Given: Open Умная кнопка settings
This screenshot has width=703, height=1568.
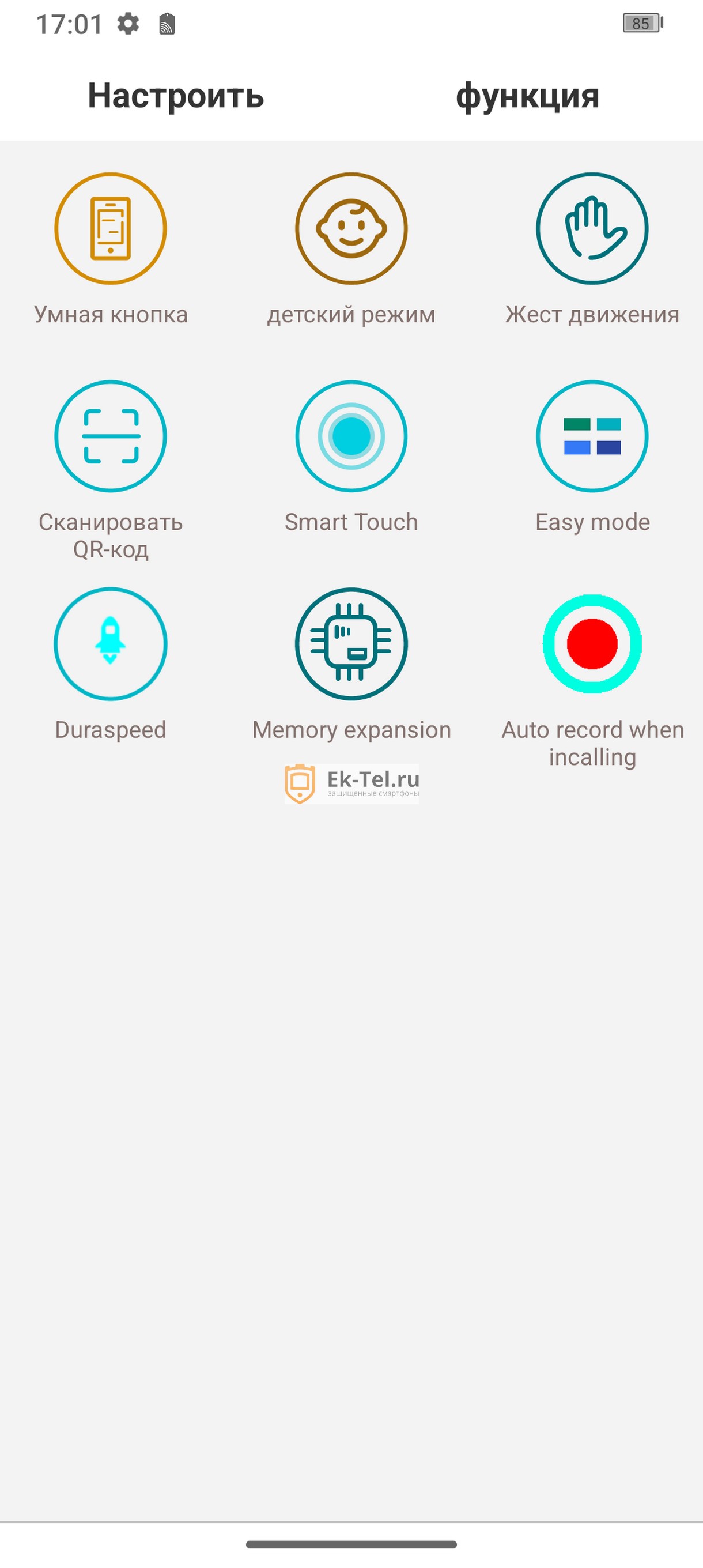Looking at the screenshot, I should click(110, 229).
